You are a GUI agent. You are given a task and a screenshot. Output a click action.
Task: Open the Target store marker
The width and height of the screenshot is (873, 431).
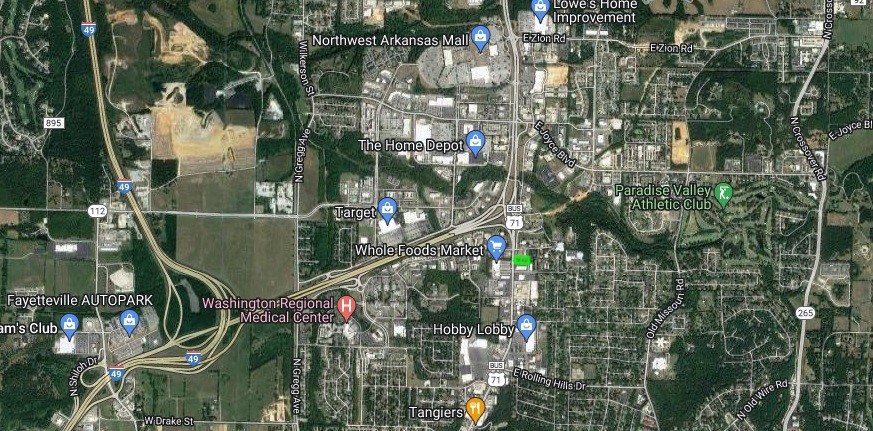click(x=387, y=210)
